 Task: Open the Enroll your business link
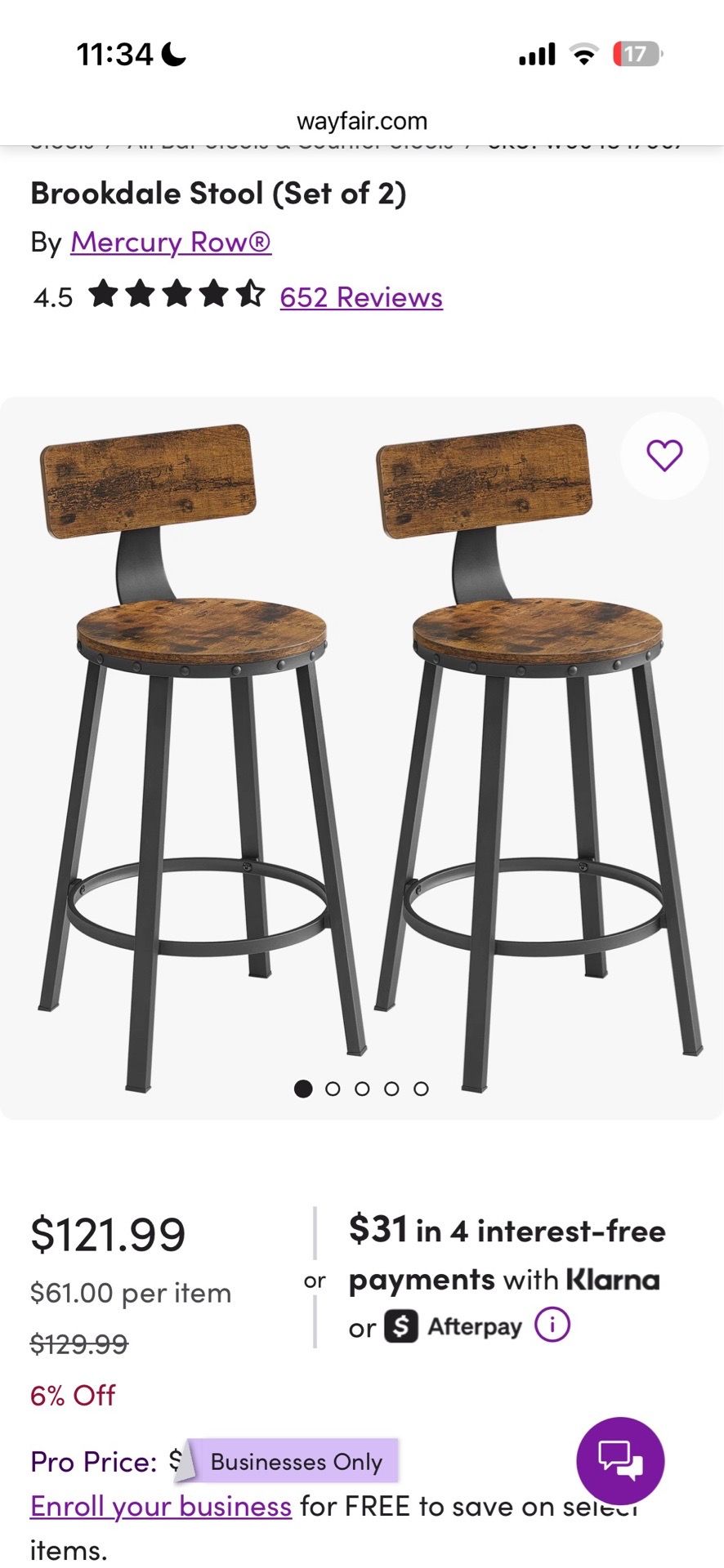pos(161,1506)
